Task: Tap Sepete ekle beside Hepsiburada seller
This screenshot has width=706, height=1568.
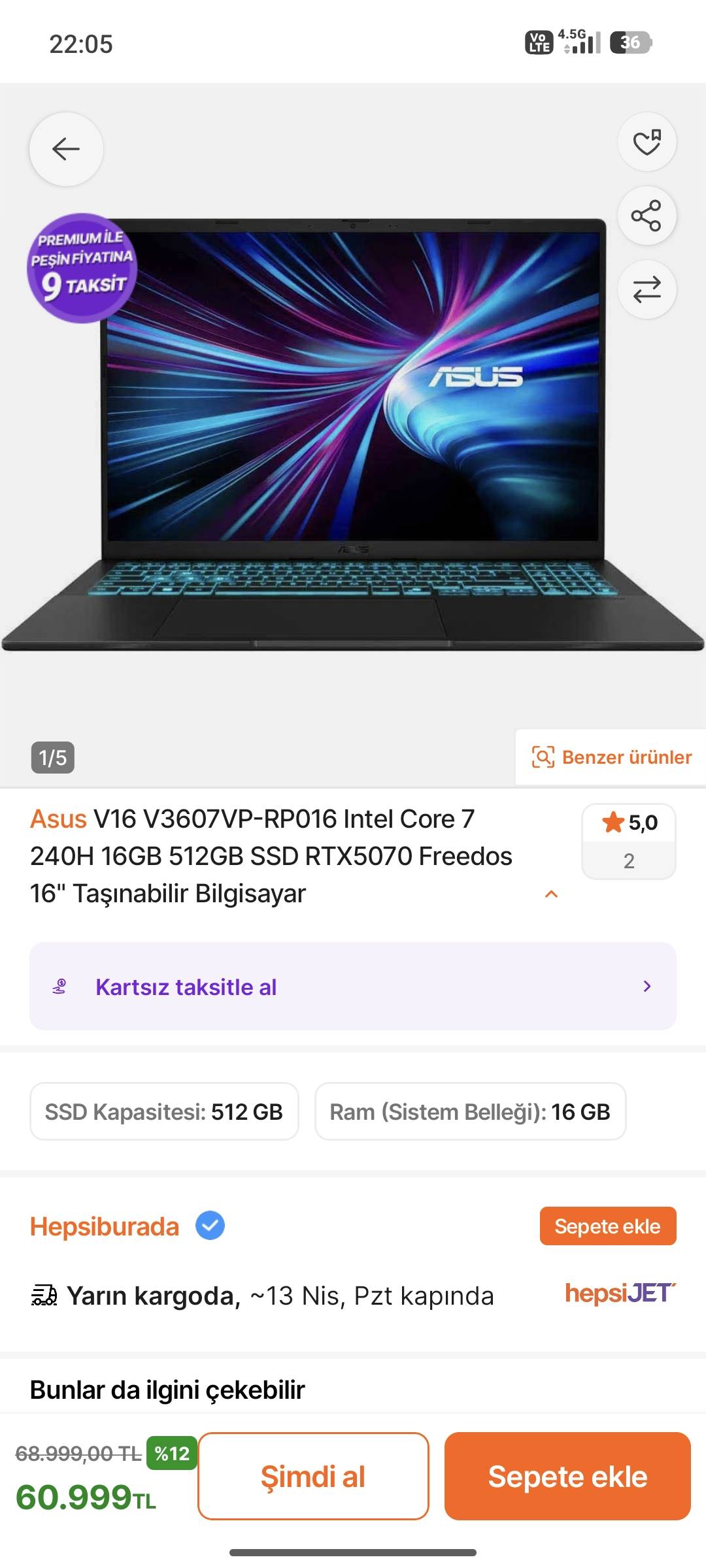Action: tap(607, 1226)
